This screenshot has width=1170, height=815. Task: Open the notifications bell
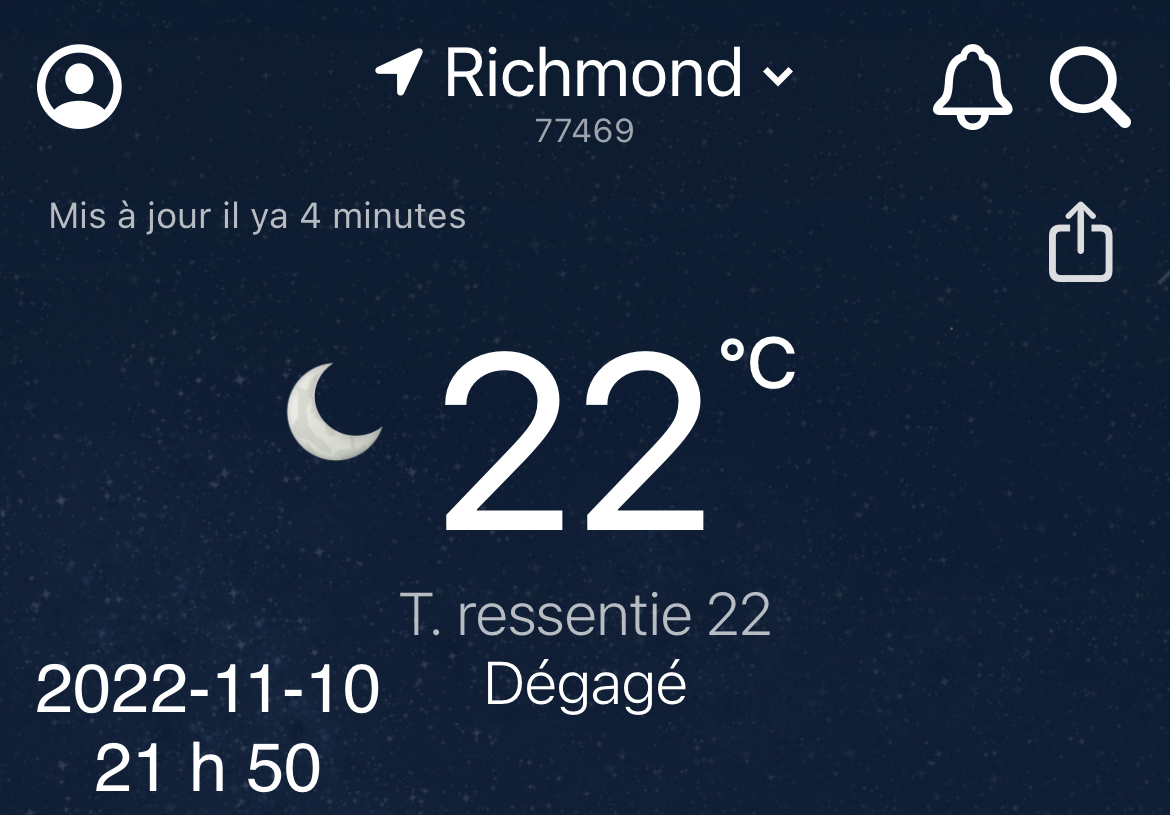(x=972, y=86)
